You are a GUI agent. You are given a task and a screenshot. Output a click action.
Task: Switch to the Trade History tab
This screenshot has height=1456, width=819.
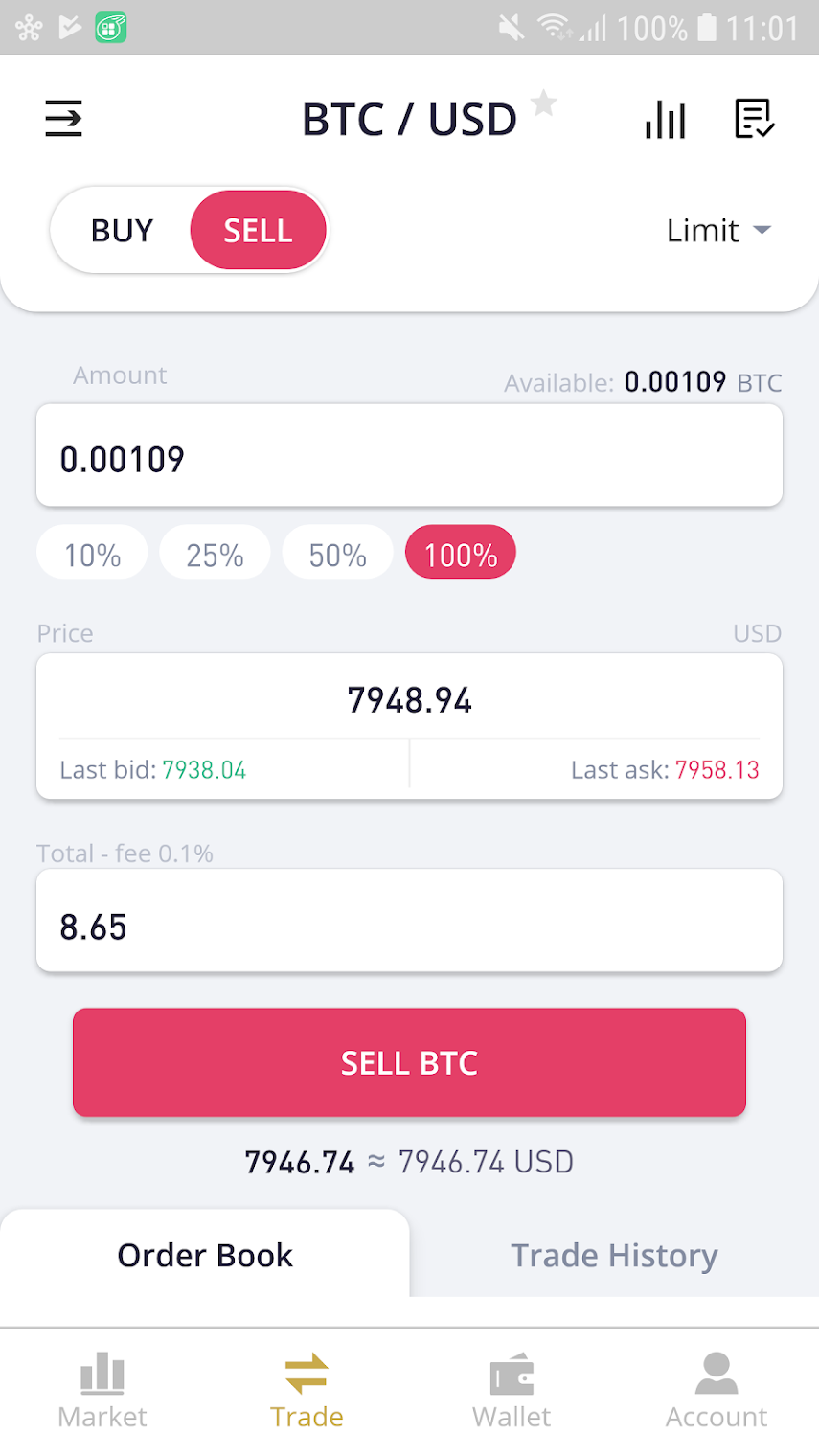(x=614, y=1254)
